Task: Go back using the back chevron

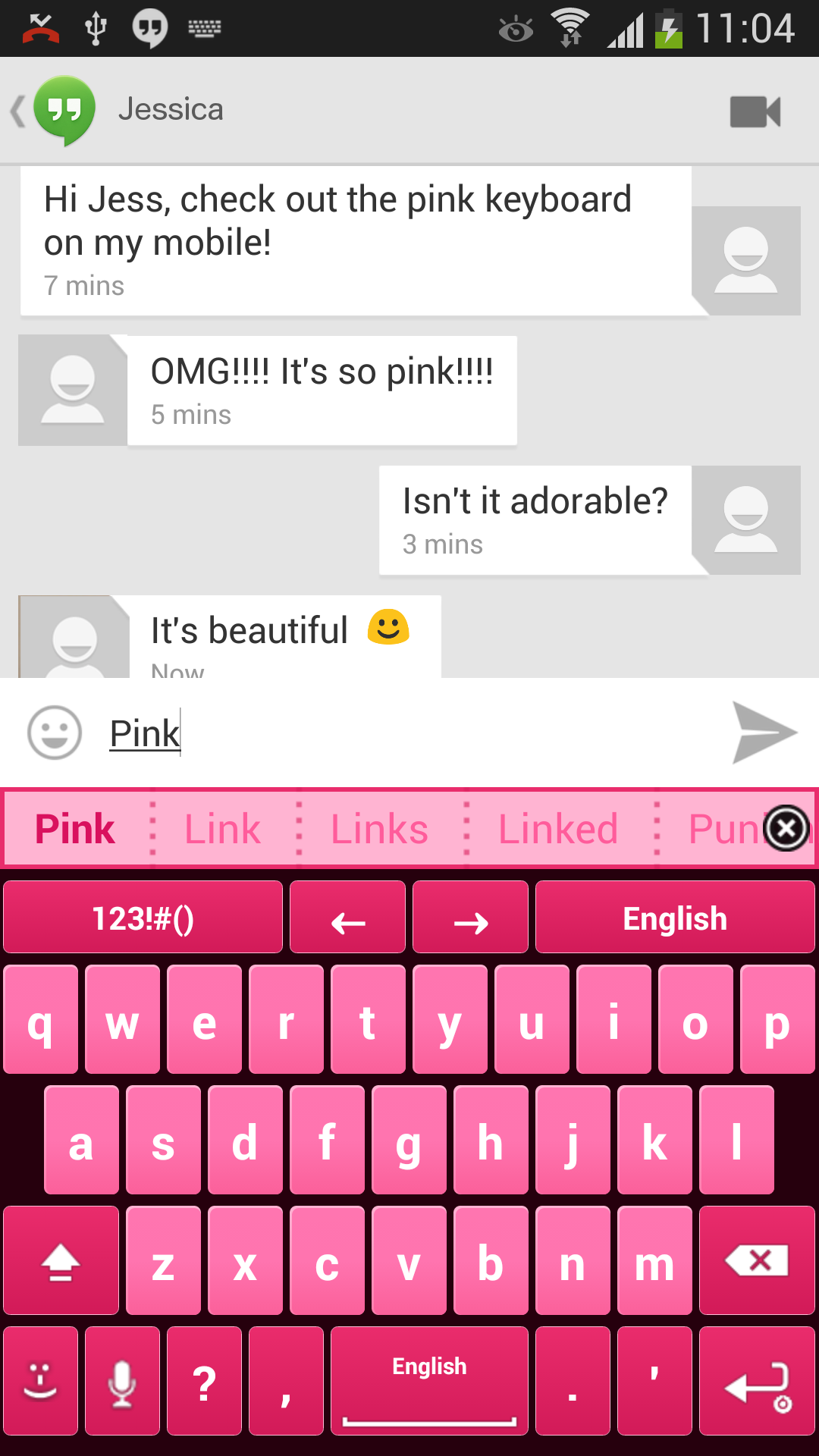Action: click(17, 110)
